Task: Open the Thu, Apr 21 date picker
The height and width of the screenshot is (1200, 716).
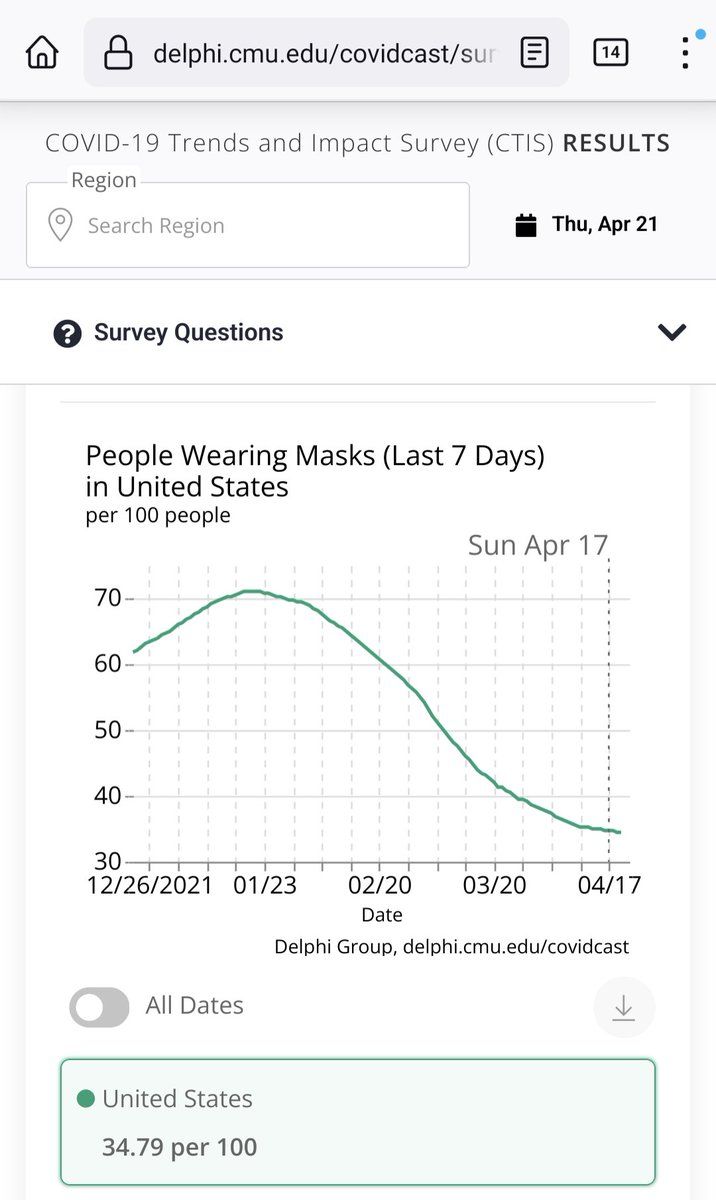Action: tap(586, 224)
